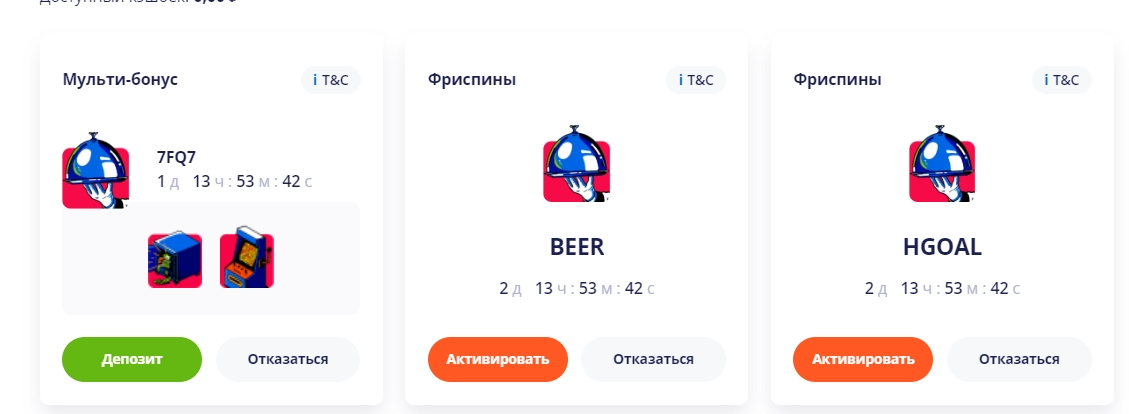
Task: Open the safe game thumbnail in Мульти-бонус
Action: click(175, 260)
